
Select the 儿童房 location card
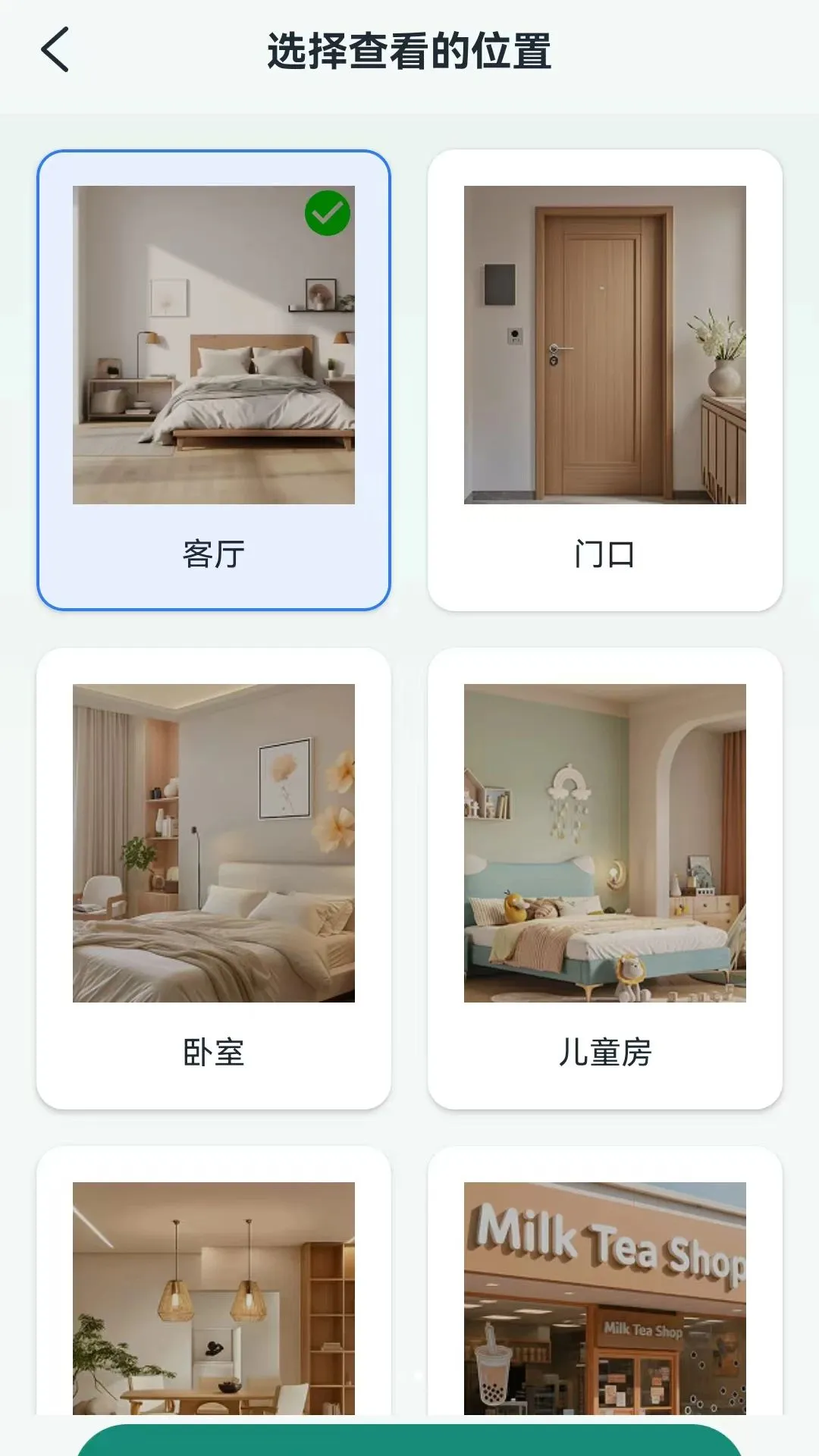coord(605,878)
